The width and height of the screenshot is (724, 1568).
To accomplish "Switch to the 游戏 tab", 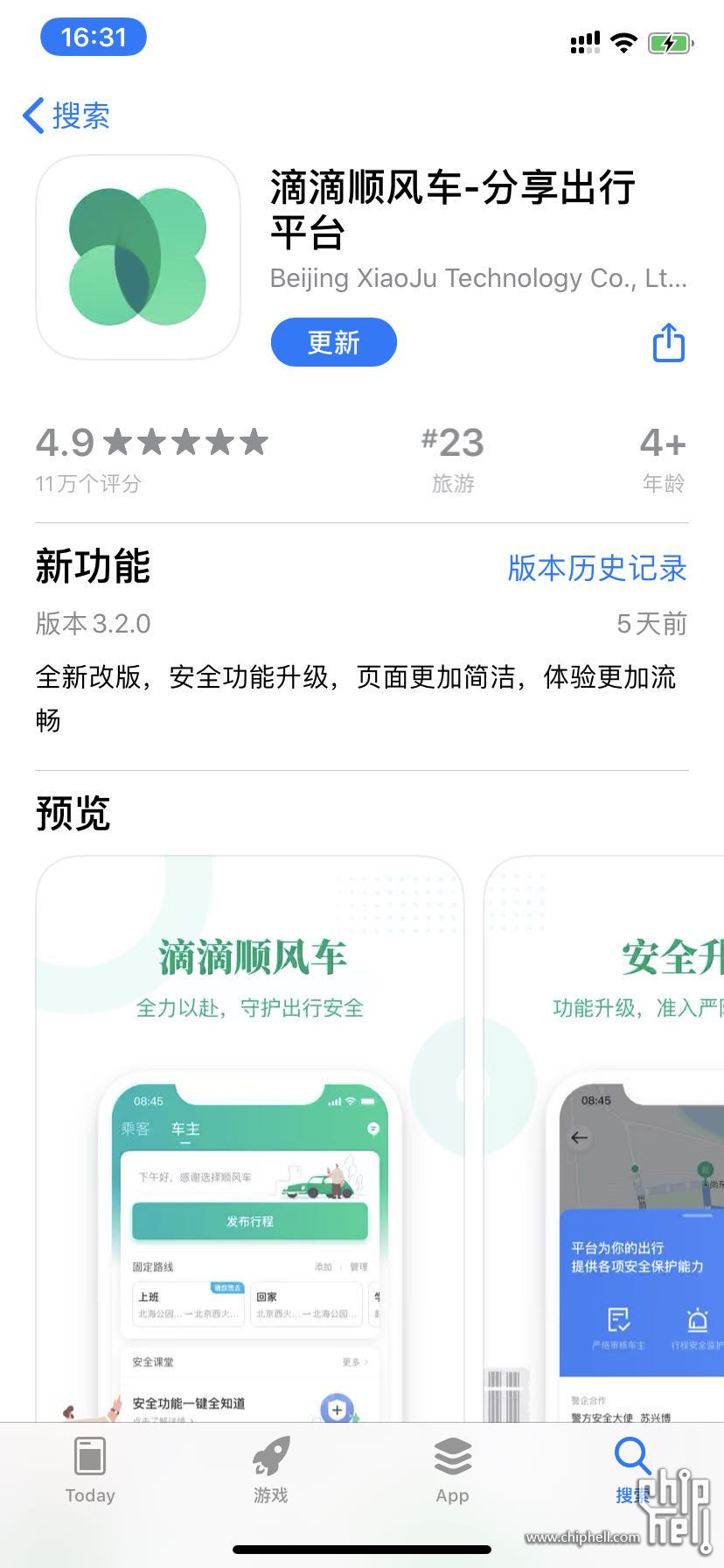I will pyautogui.click(x=271, y=1470).
